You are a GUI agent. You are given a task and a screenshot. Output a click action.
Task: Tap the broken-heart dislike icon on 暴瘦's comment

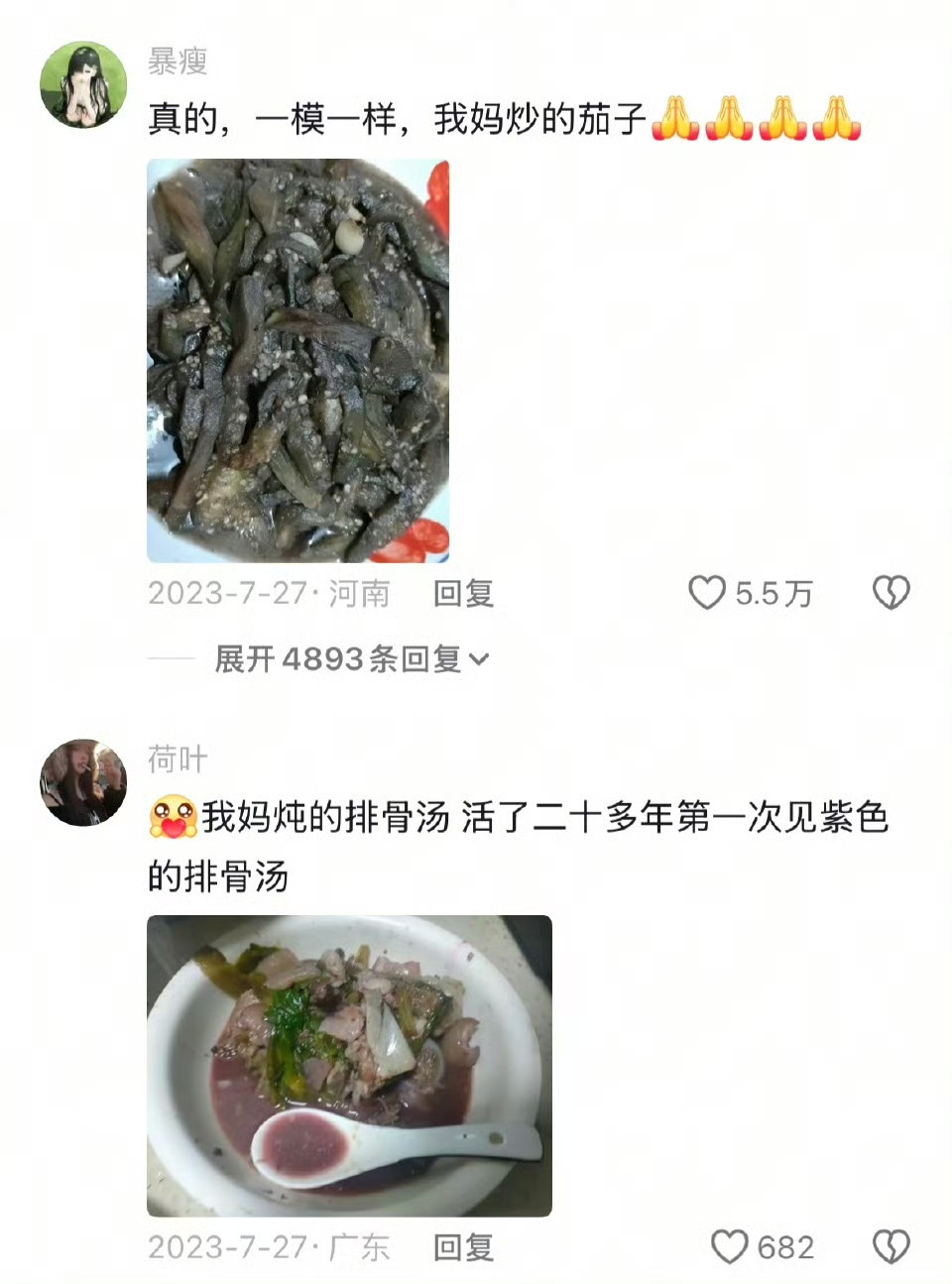892,593
